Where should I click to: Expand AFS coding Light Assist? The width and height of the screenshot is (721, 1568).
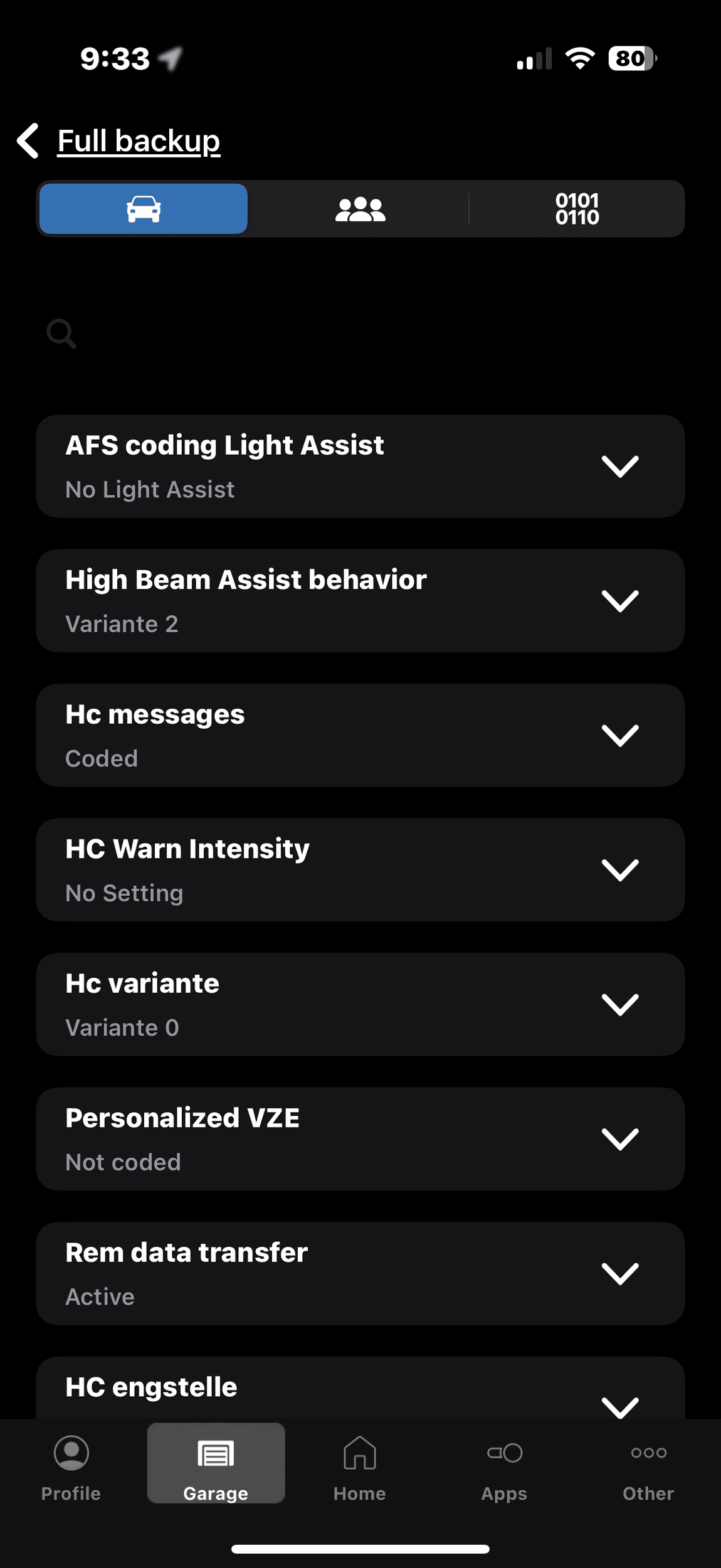(x=619, y=467)
